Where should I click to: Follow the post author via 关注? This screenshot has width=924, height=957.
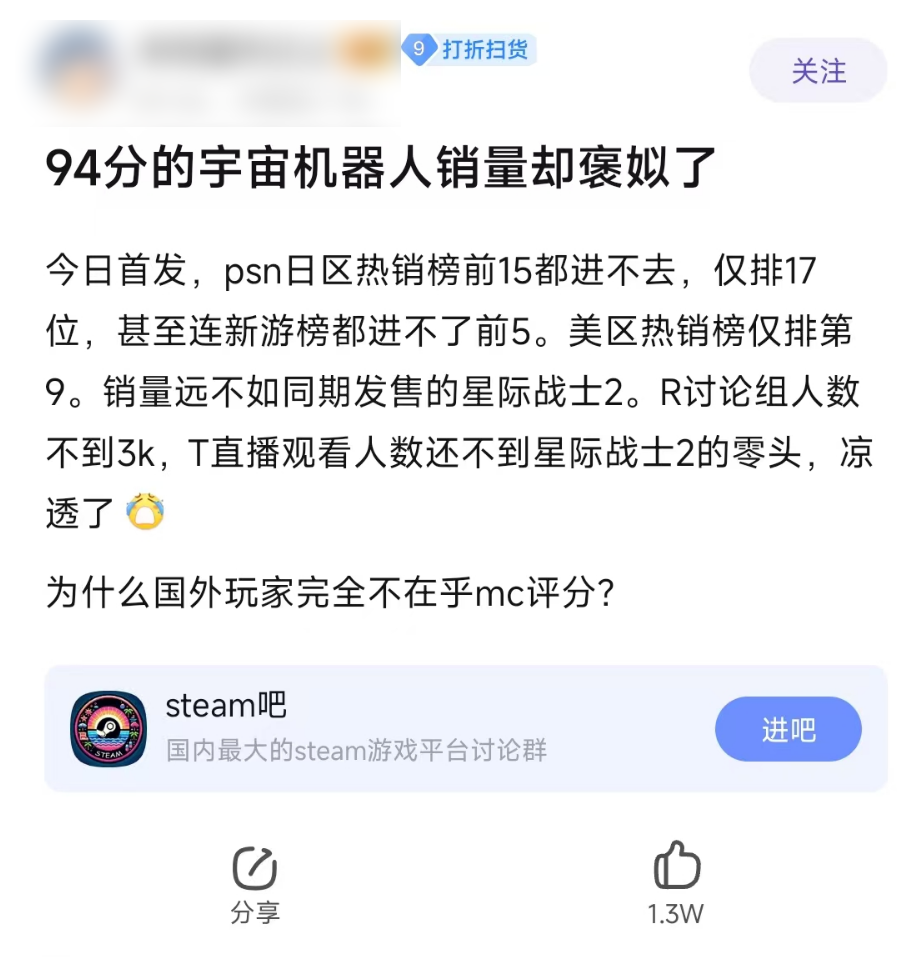818,71
